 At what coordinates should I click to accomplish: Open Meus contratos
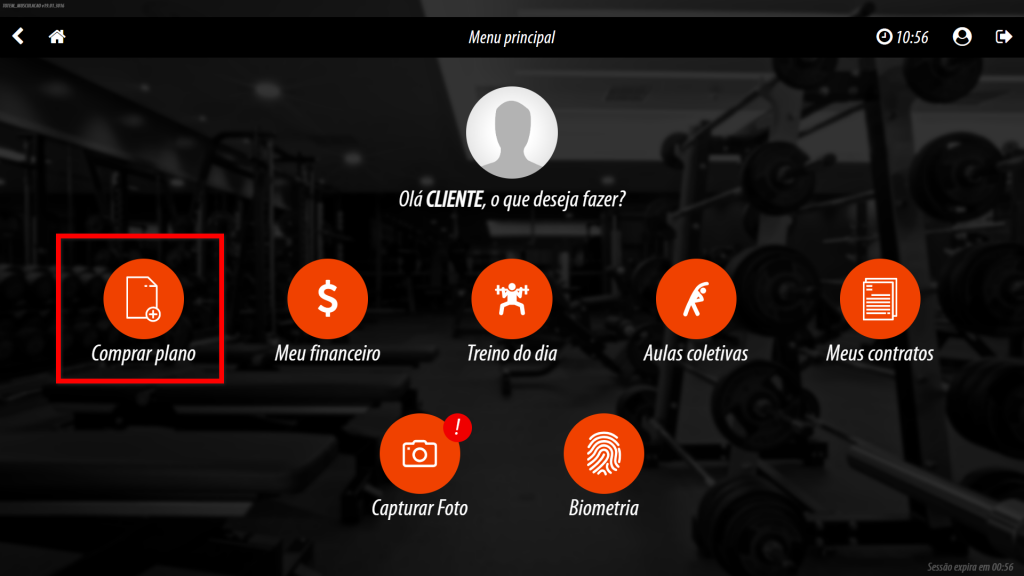tap(879, 299)
